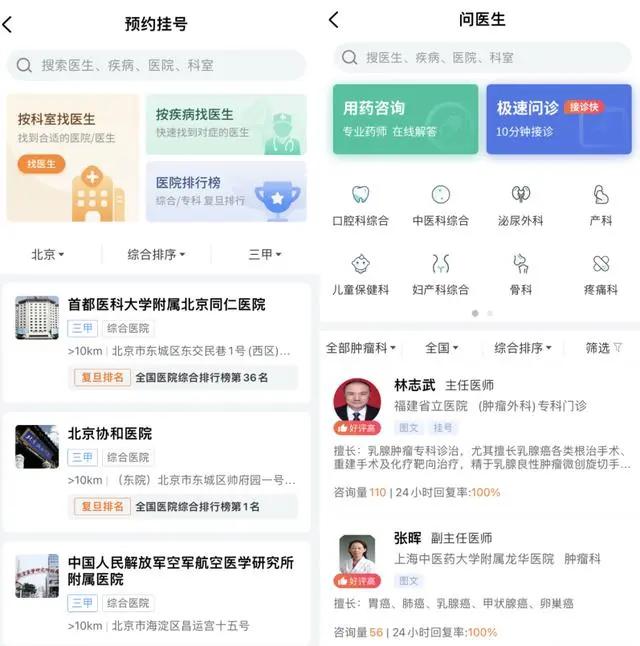Viewport: 640px width, 646px height.
Task: Expand the 三甲 hospital level dropdown
Action: (x=265, y=254)
